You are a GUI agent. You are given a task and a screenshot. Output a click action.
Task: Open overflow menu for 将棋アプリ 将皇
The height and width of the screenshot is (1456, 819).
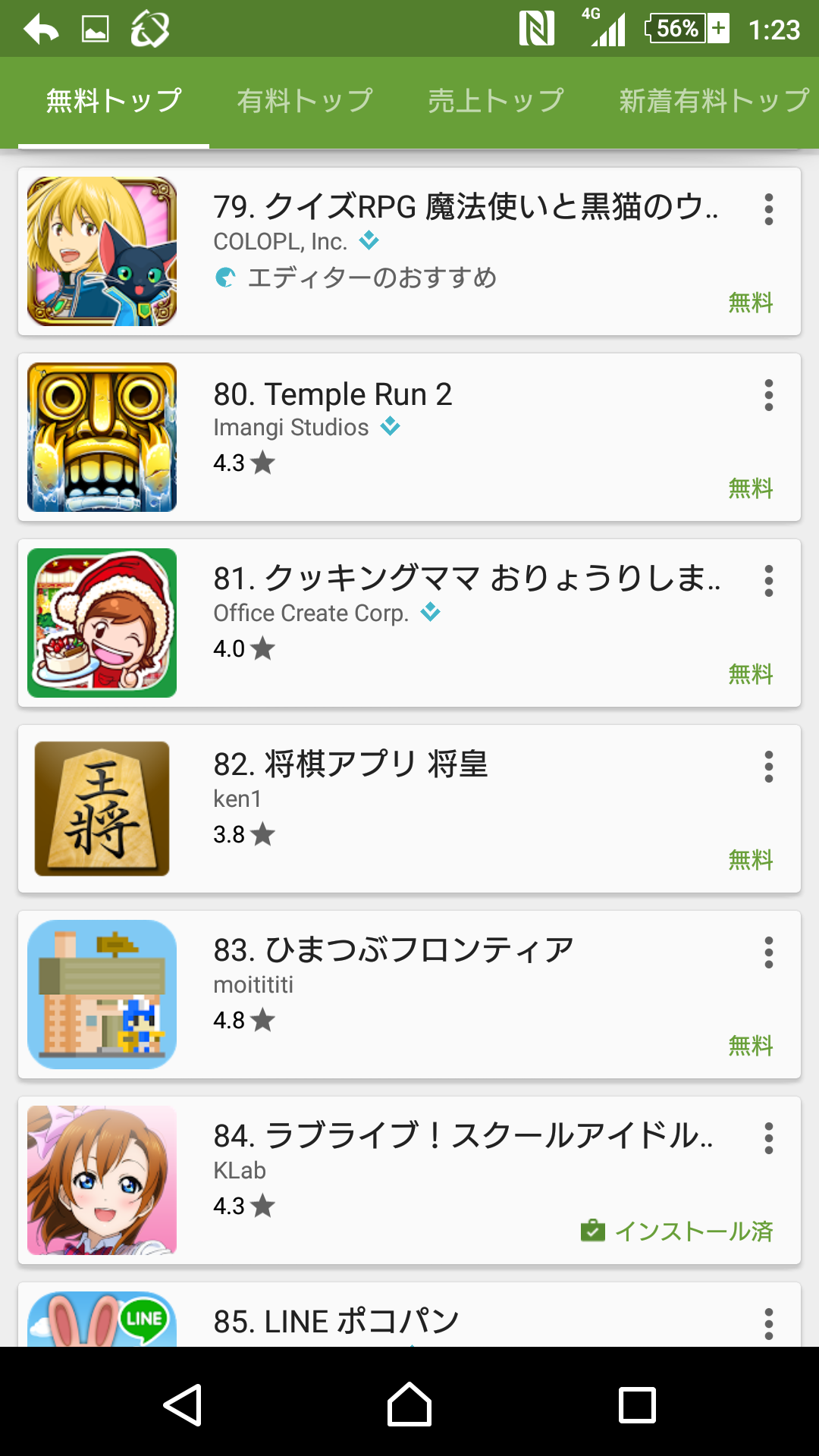coord(768,767)
